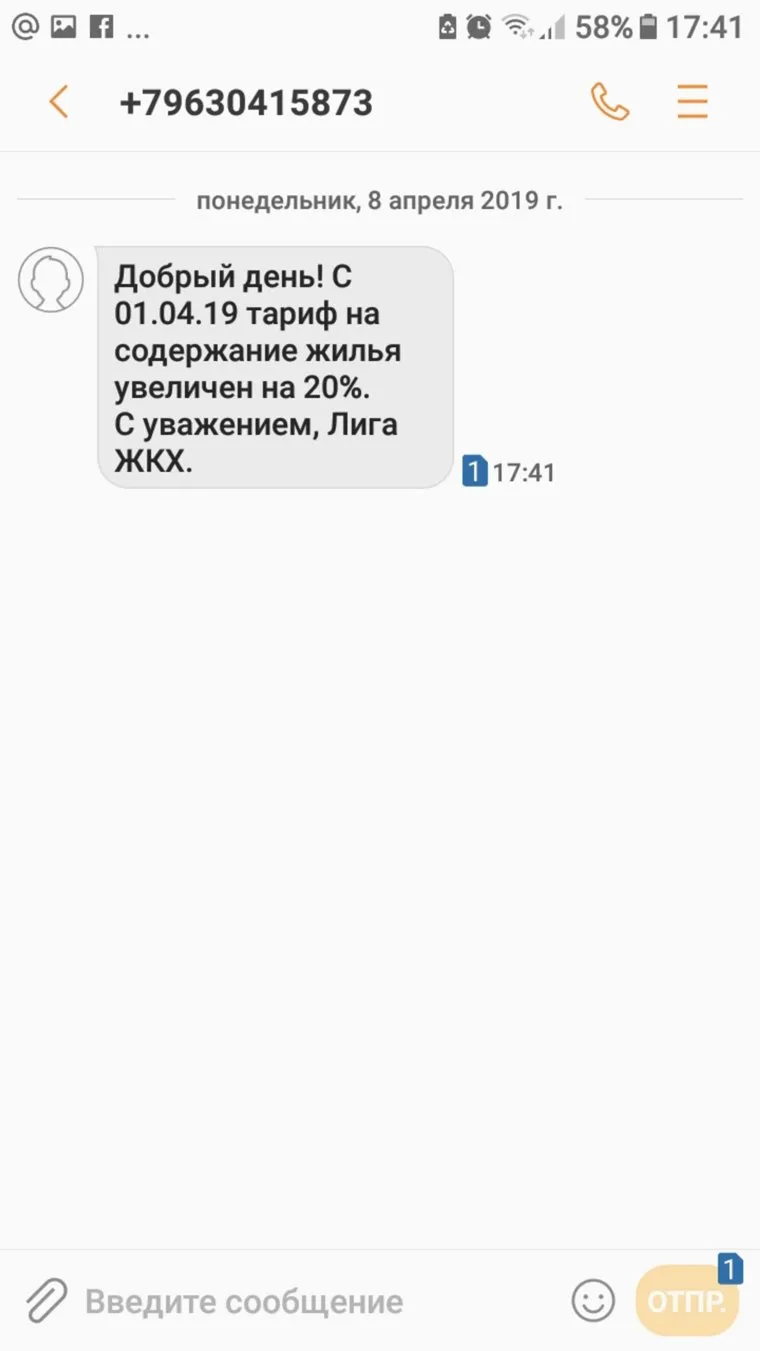The height and width of the screenshot is (1351, 760).
Task: Attach a file with the paperclip icon
Action: (x=46, y=1301)
